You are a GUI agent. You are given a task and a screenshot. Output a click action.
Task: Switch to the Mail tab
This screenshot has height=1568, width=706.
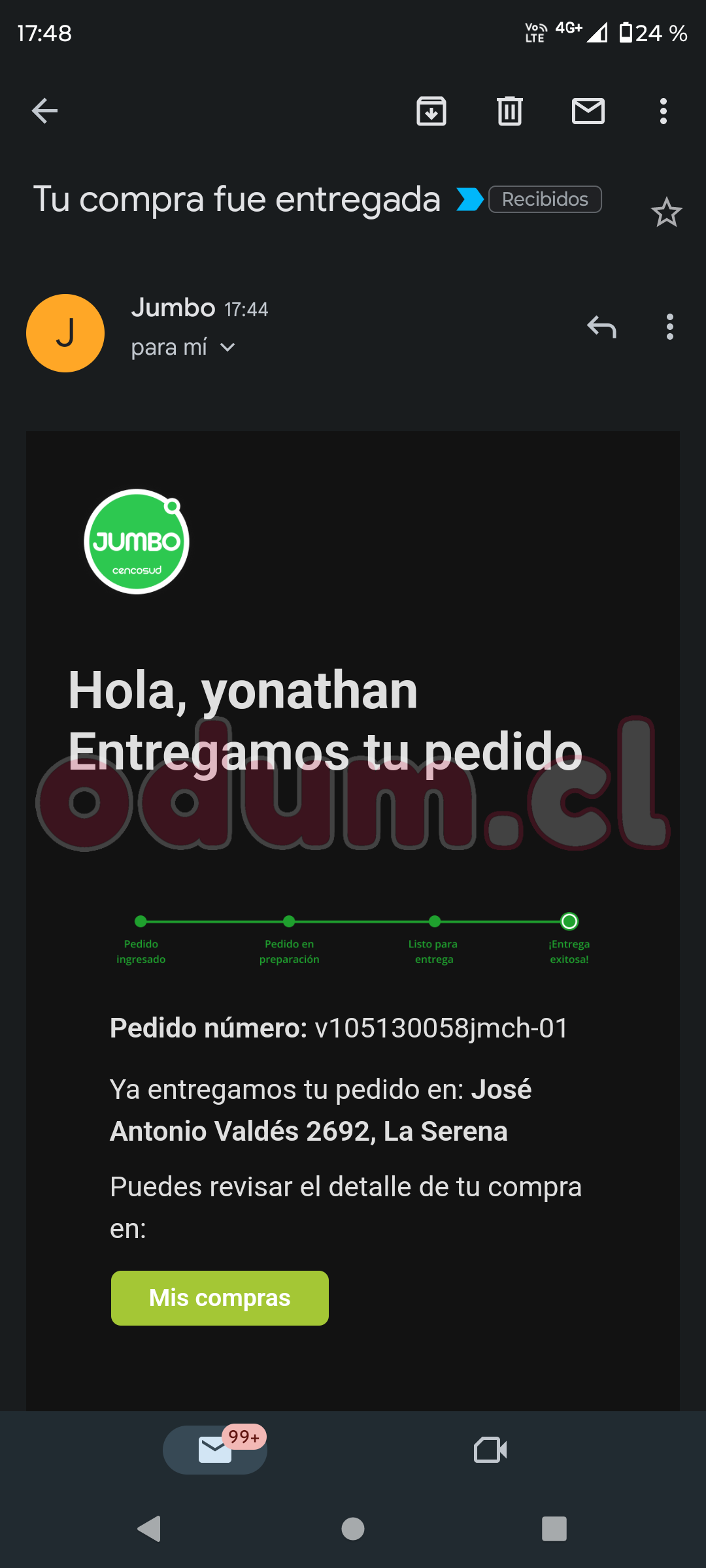point(215,1450)
